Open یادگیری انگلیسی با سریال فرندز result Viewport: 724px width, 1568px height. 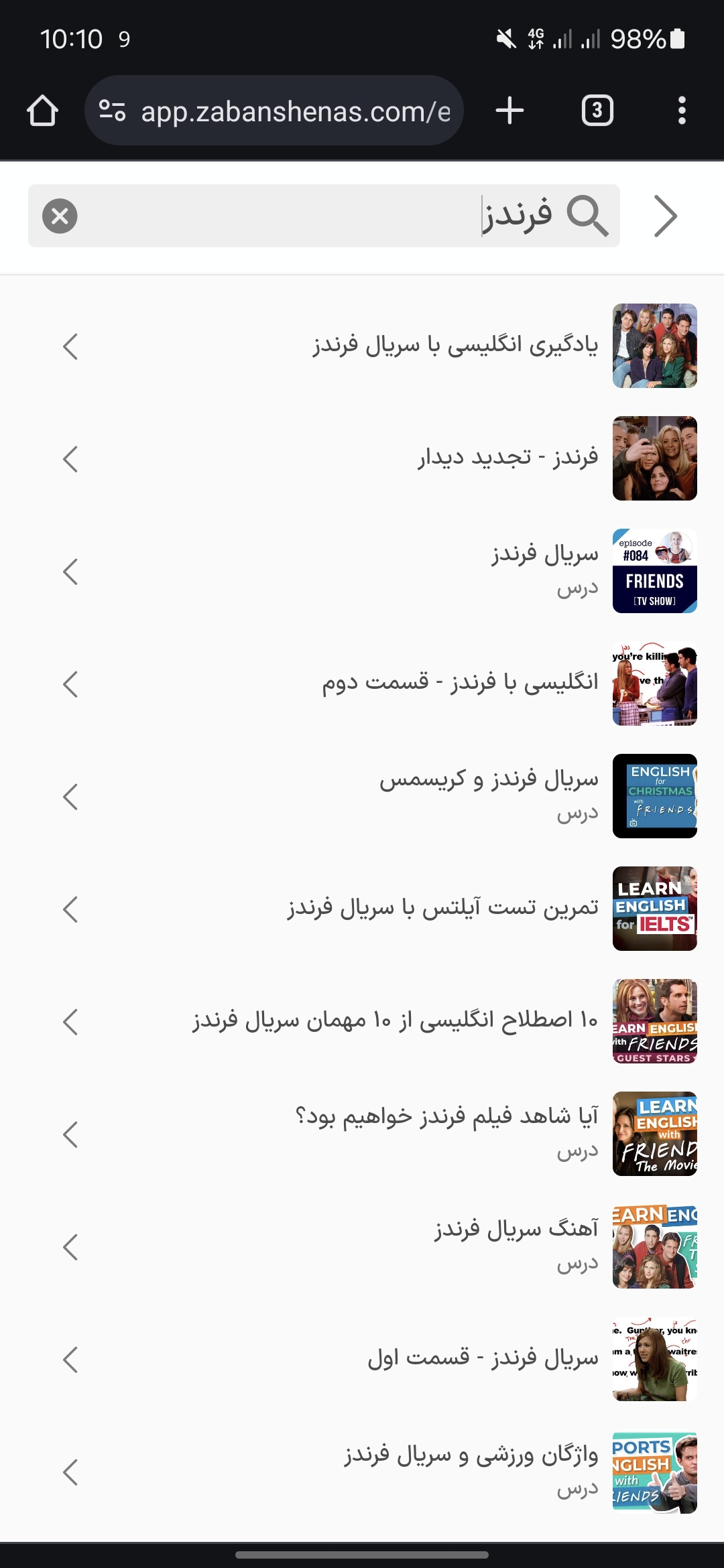[362, 346]
